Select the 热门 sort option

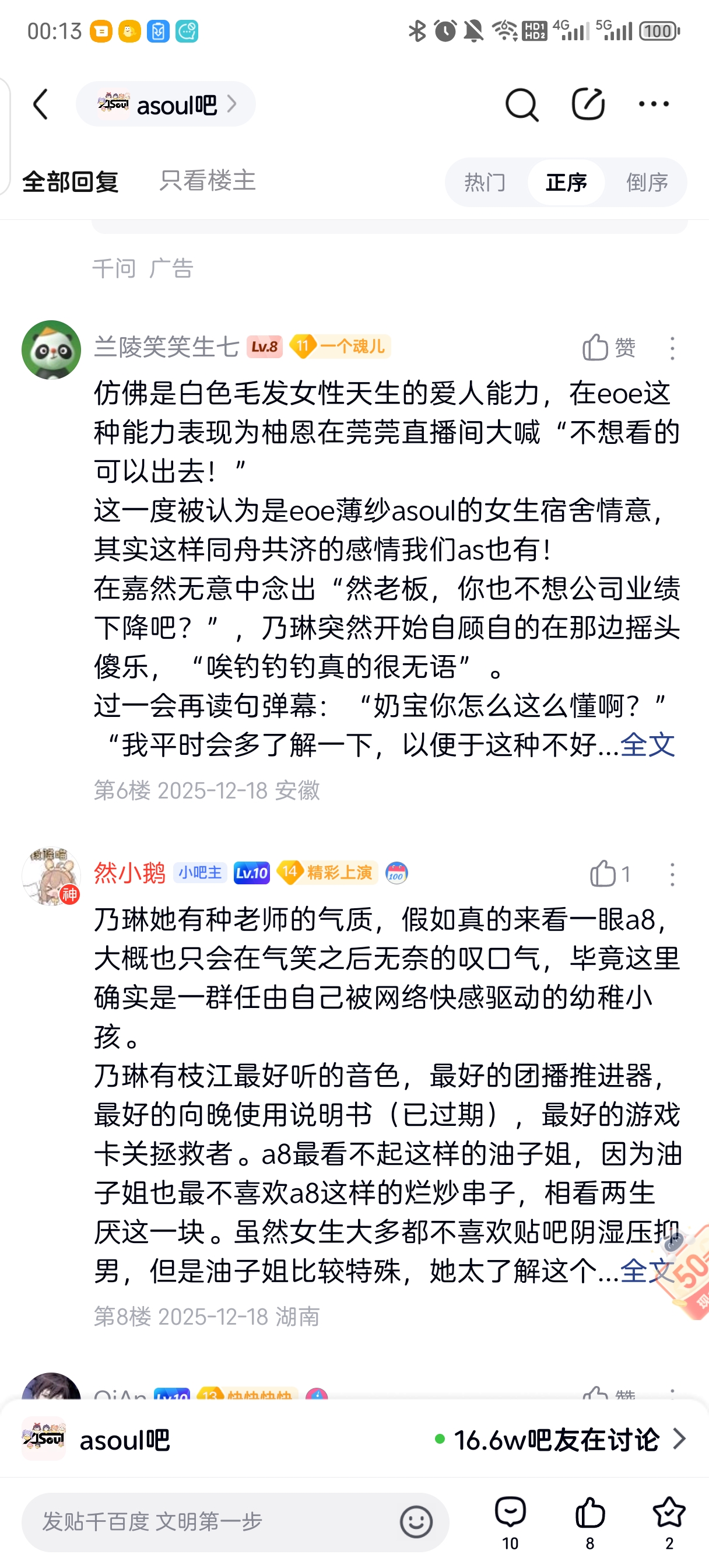485,182
